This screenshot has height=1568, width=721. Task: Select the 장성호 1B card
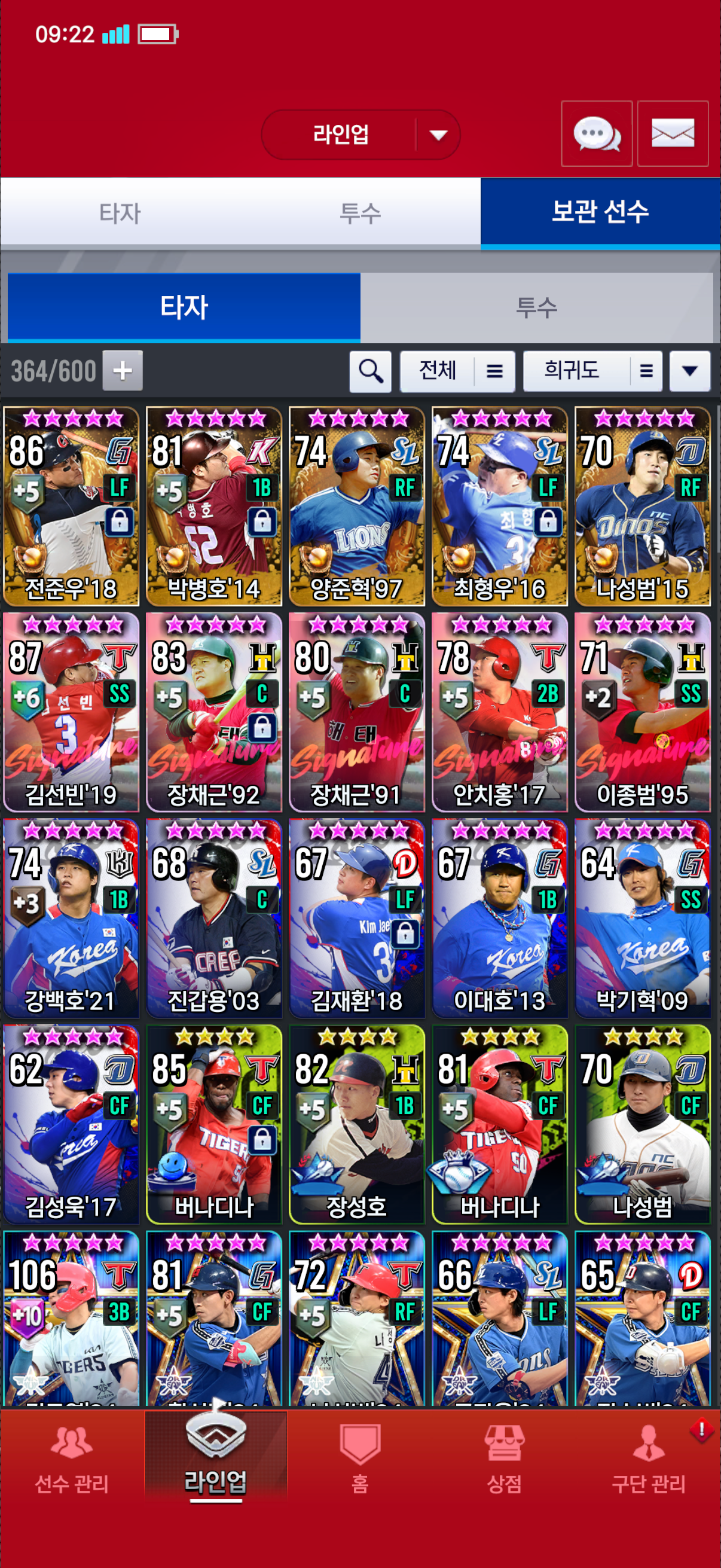pos(356,1124)
